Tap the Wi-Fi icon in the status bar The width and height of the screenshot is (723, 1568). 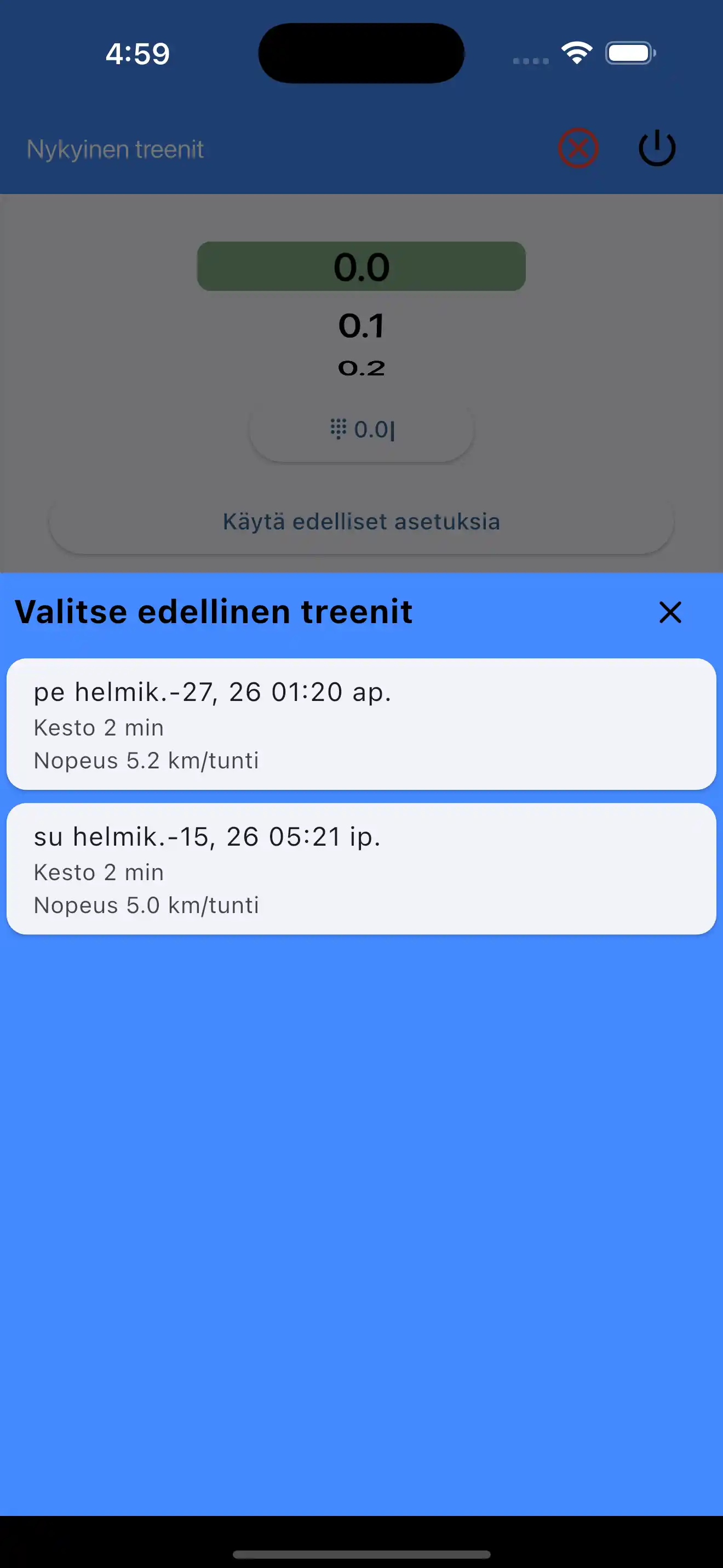pos(575,53)
